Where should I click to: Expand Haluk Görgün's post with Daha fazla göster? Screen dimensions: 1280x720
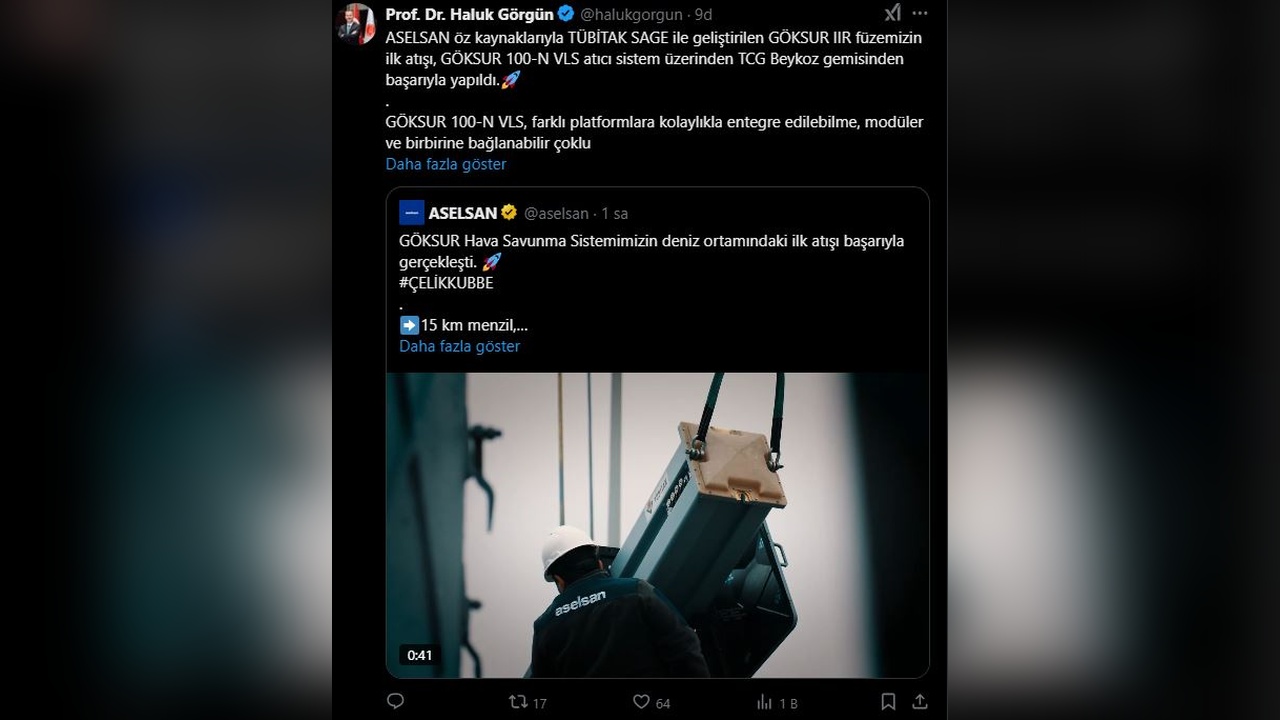(446, 164)
